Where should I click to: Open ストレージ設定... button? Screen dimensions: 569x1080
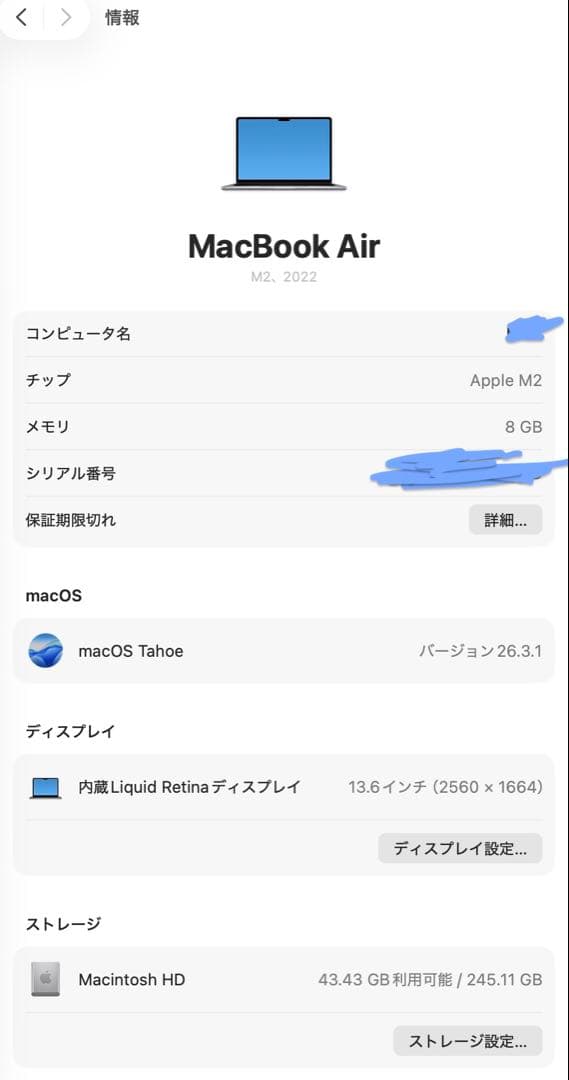point(468,1041)
